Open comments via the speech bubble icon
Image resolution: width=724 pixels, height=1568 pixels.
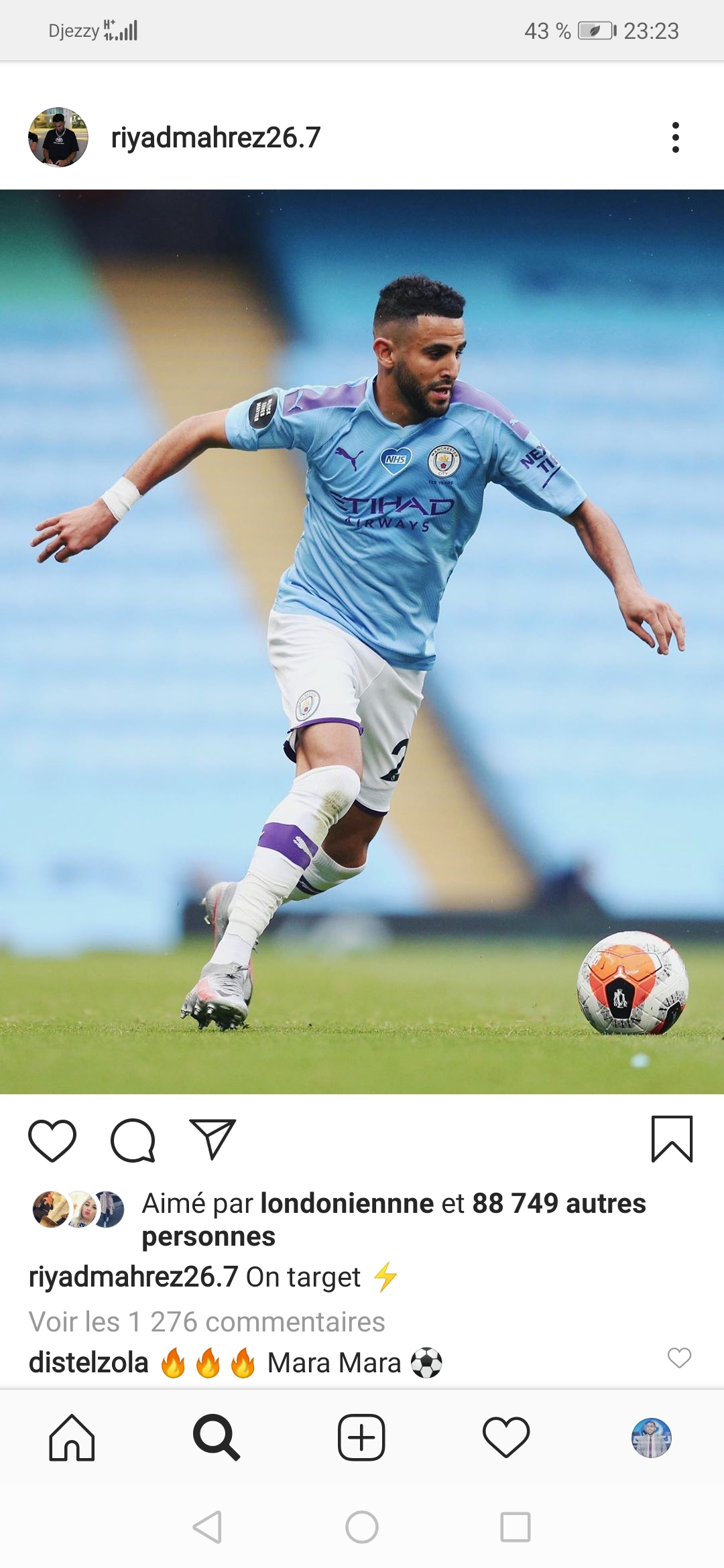coord(133,1140)
